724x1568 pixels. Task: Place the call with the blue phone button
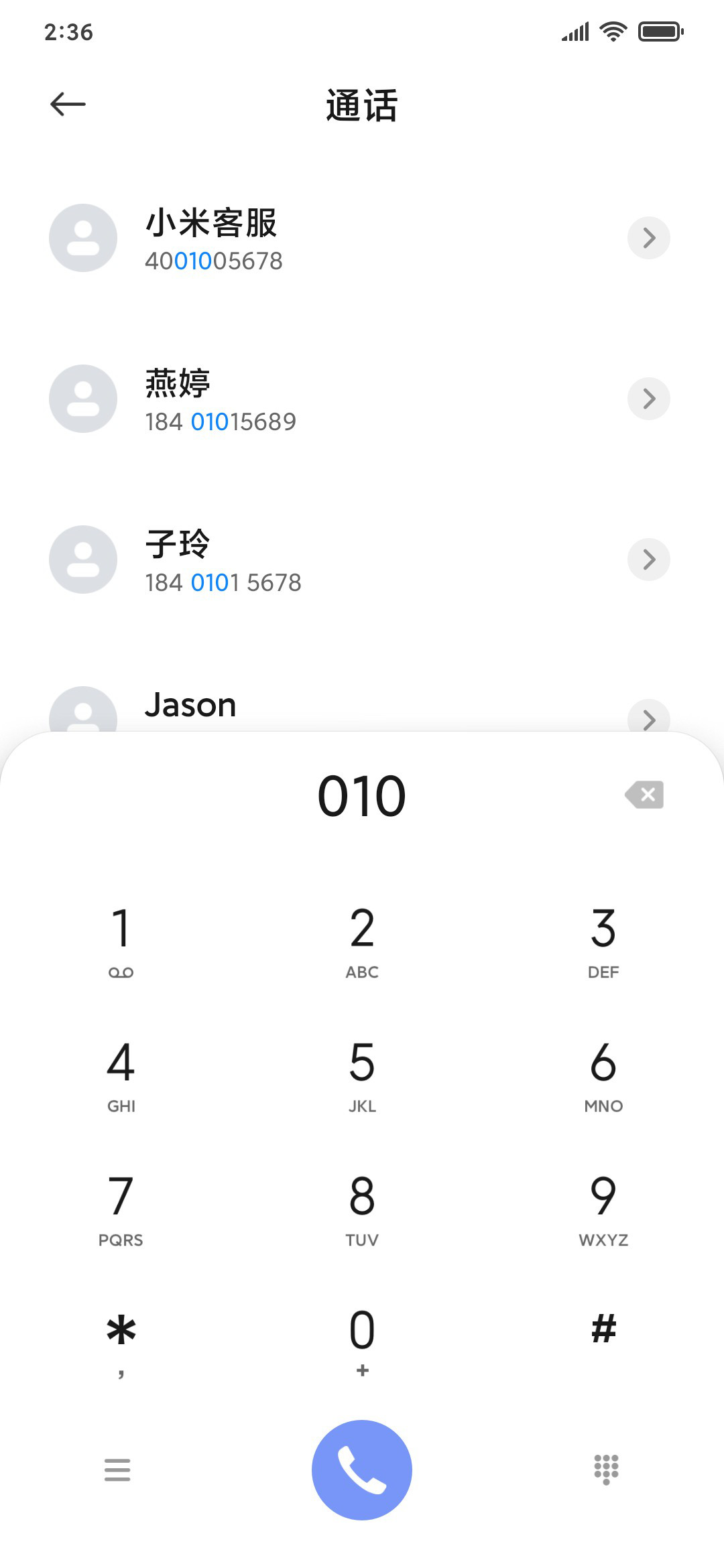click(x=362, y=1470)
